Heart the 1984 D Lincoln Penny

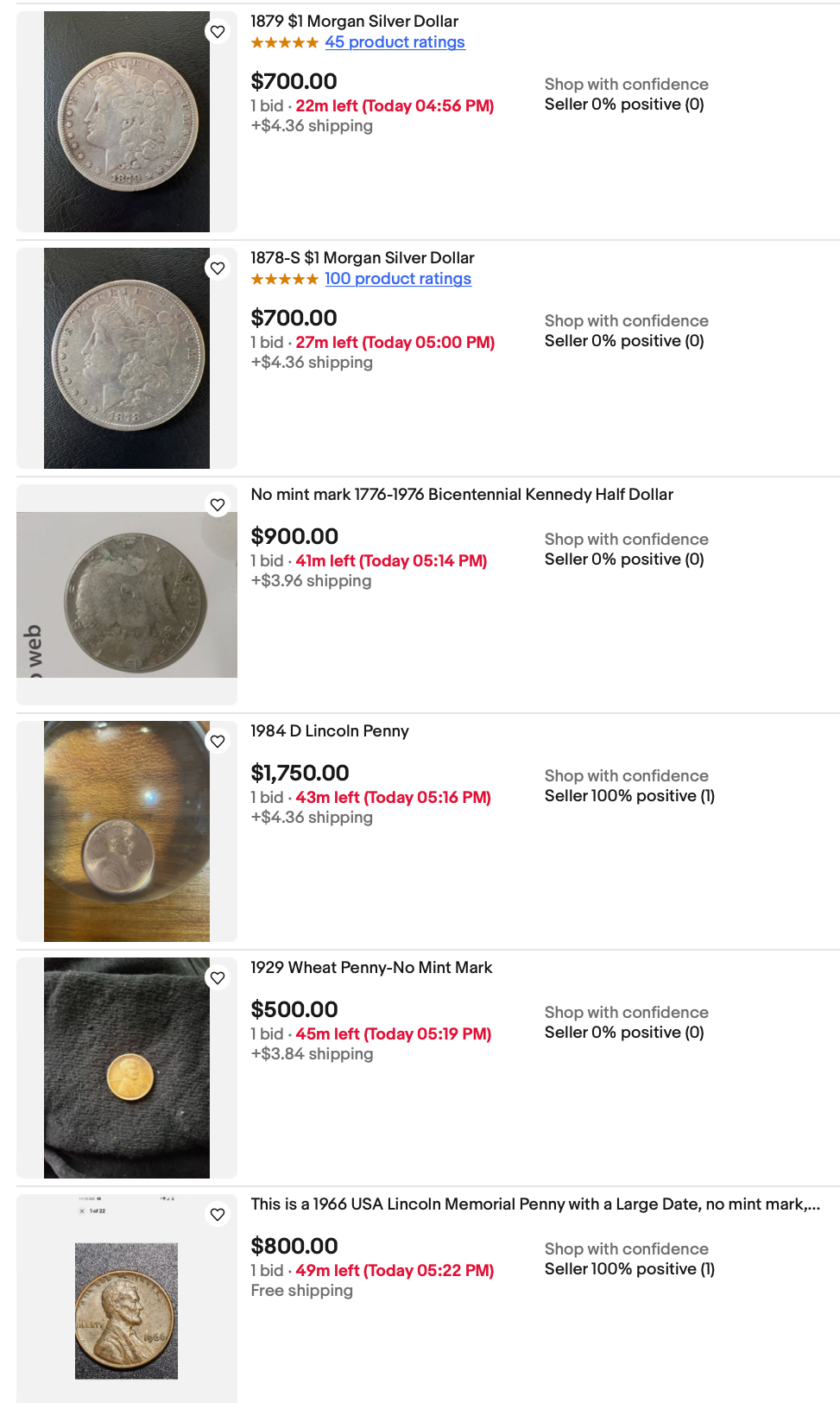tap(218, 742)
